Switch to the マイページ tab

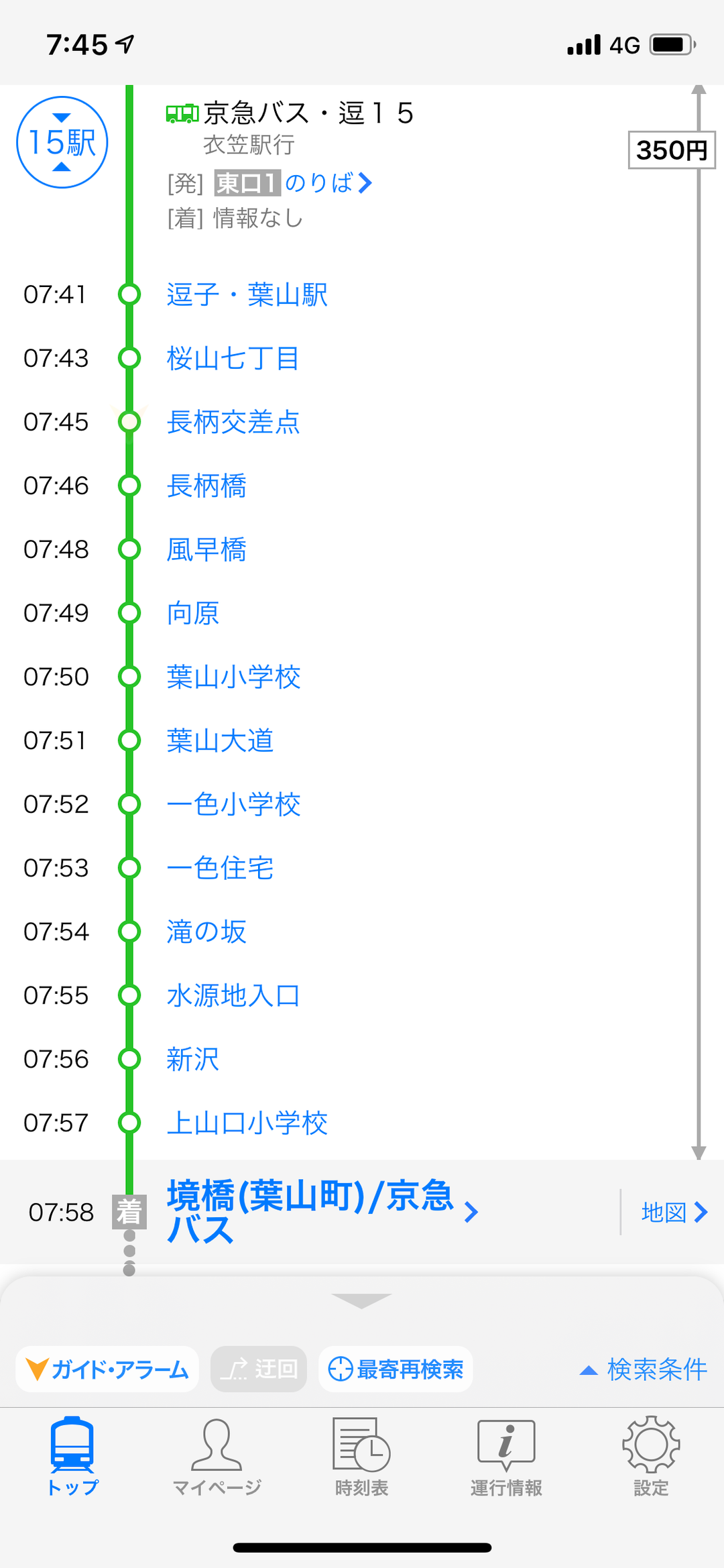(217, 1457)
